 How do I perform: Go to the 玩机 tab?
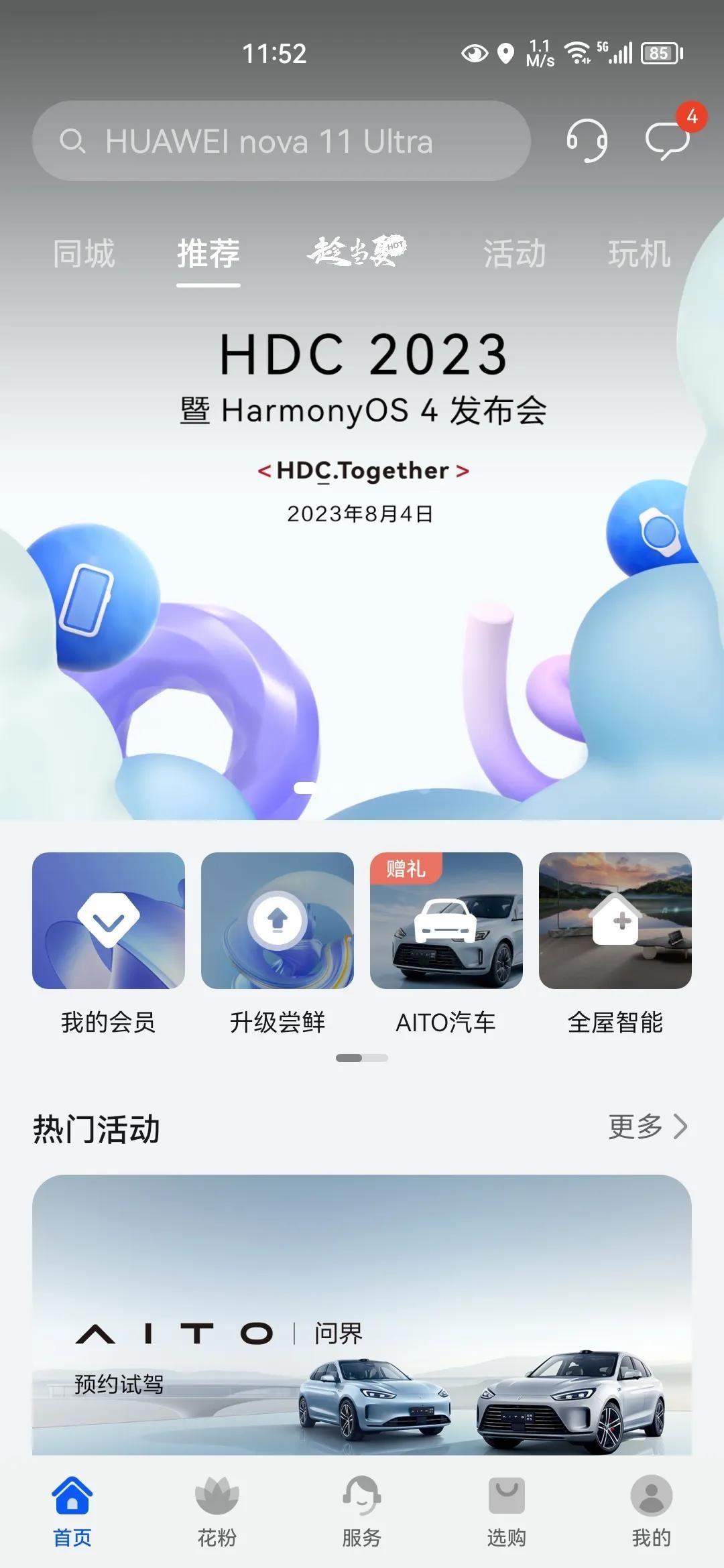pyautogui.click(x=639, y=254)
